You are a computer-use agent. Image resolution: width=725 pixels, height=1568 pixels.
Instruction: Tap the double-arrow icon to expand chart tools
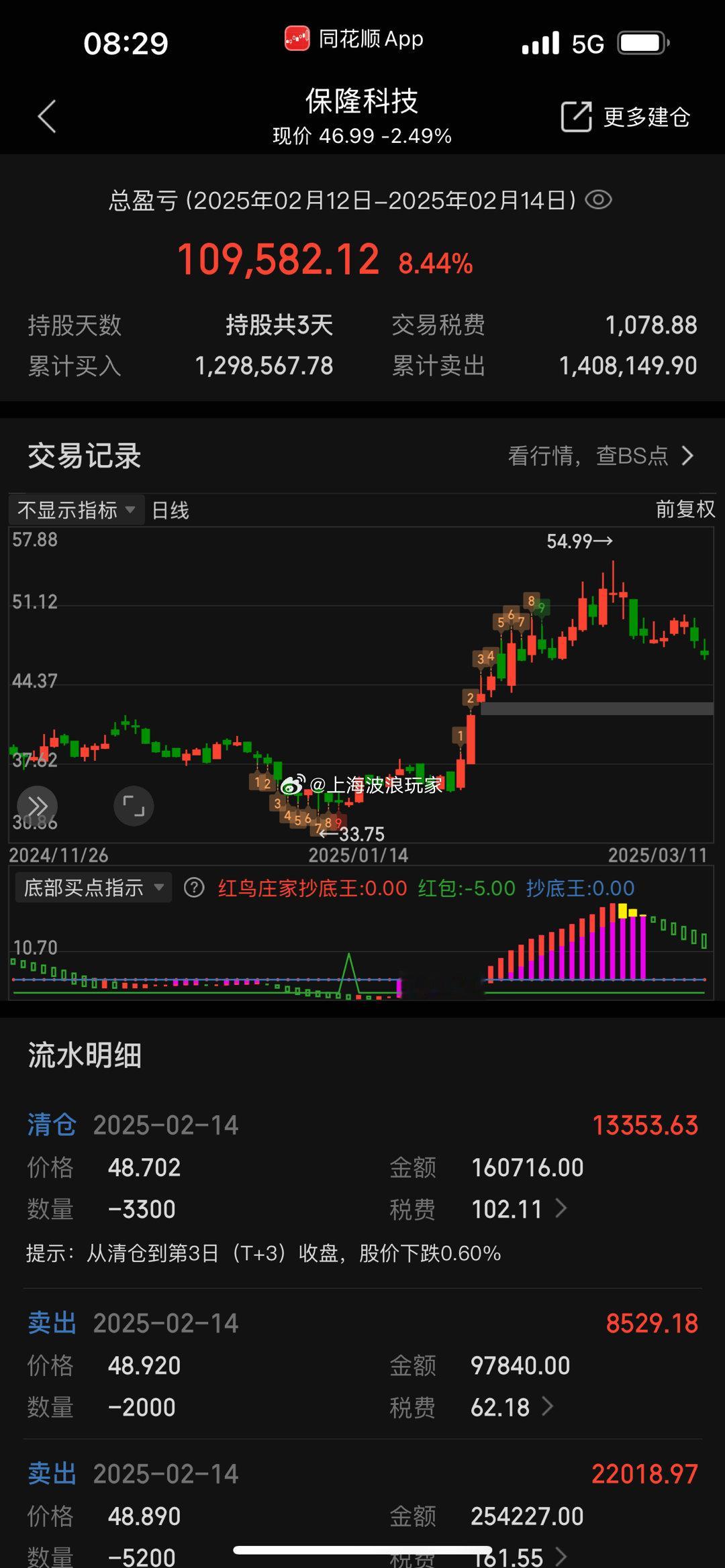pos(38,806)
